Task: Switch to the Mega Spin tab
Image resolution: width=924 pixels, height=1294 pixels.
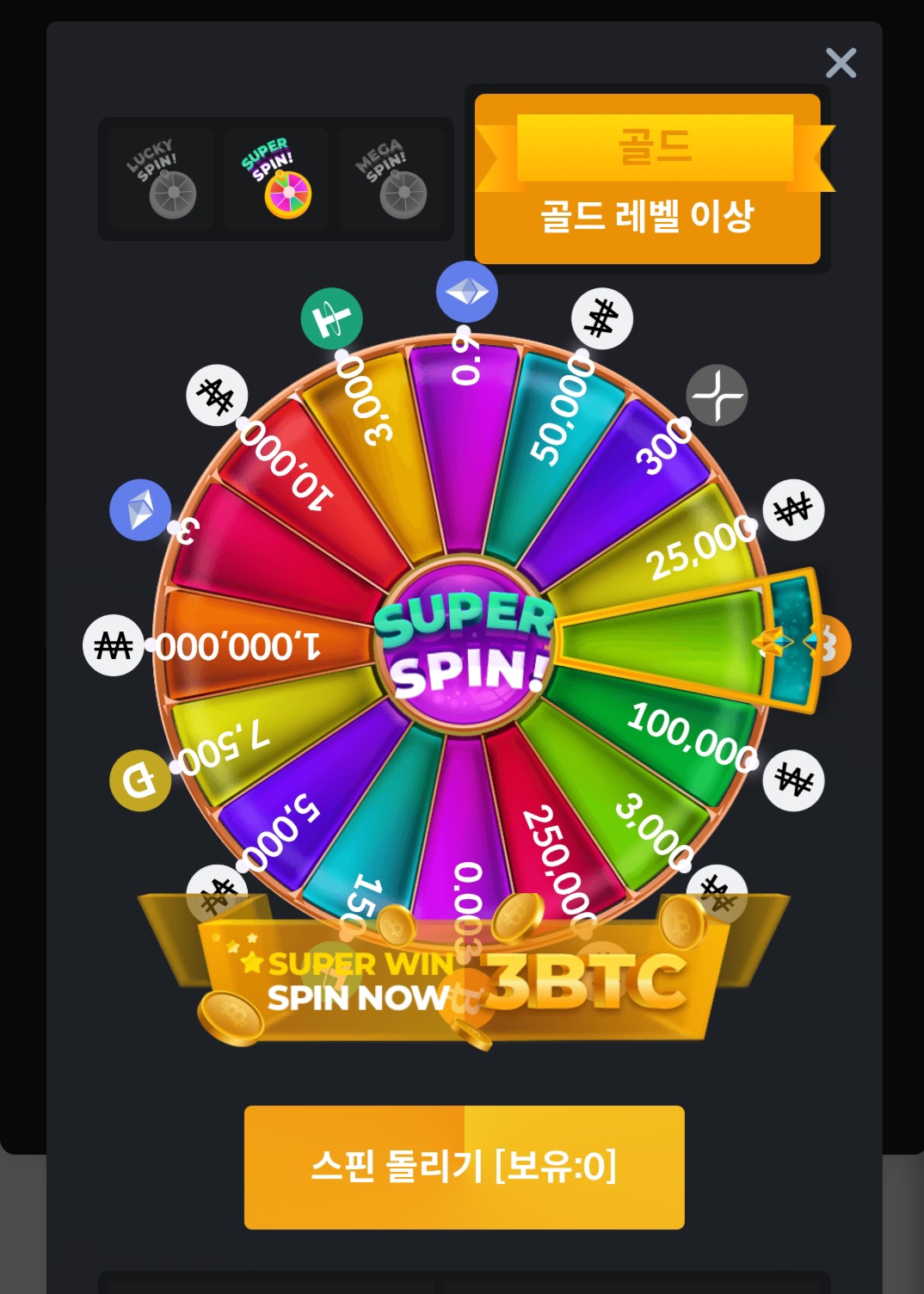Action: (391, 179)
